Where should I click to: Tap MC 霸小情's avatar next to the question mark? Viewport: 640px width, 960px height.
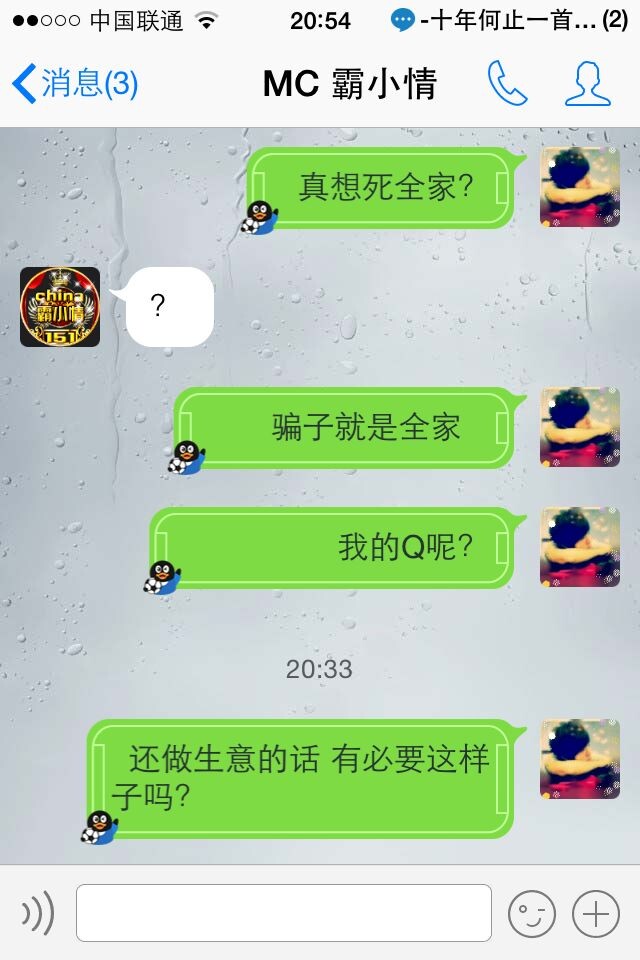pos(60,307)
